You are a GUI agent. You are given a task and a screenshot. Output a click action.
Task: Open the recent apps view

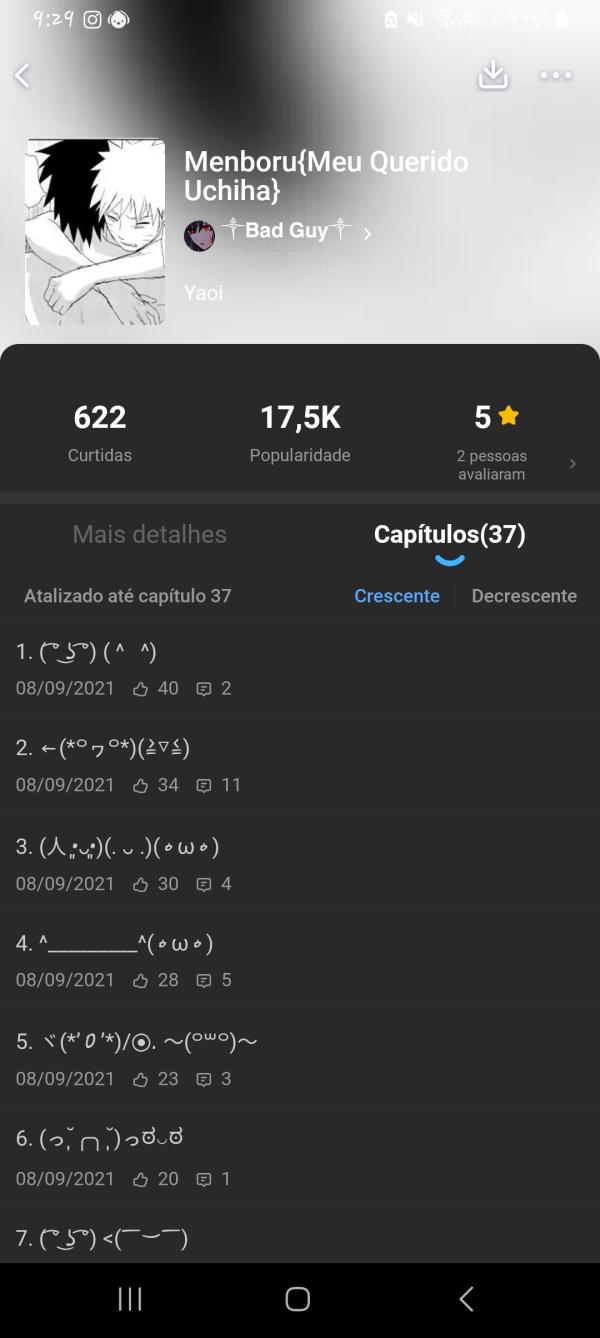click(130, 1299)
